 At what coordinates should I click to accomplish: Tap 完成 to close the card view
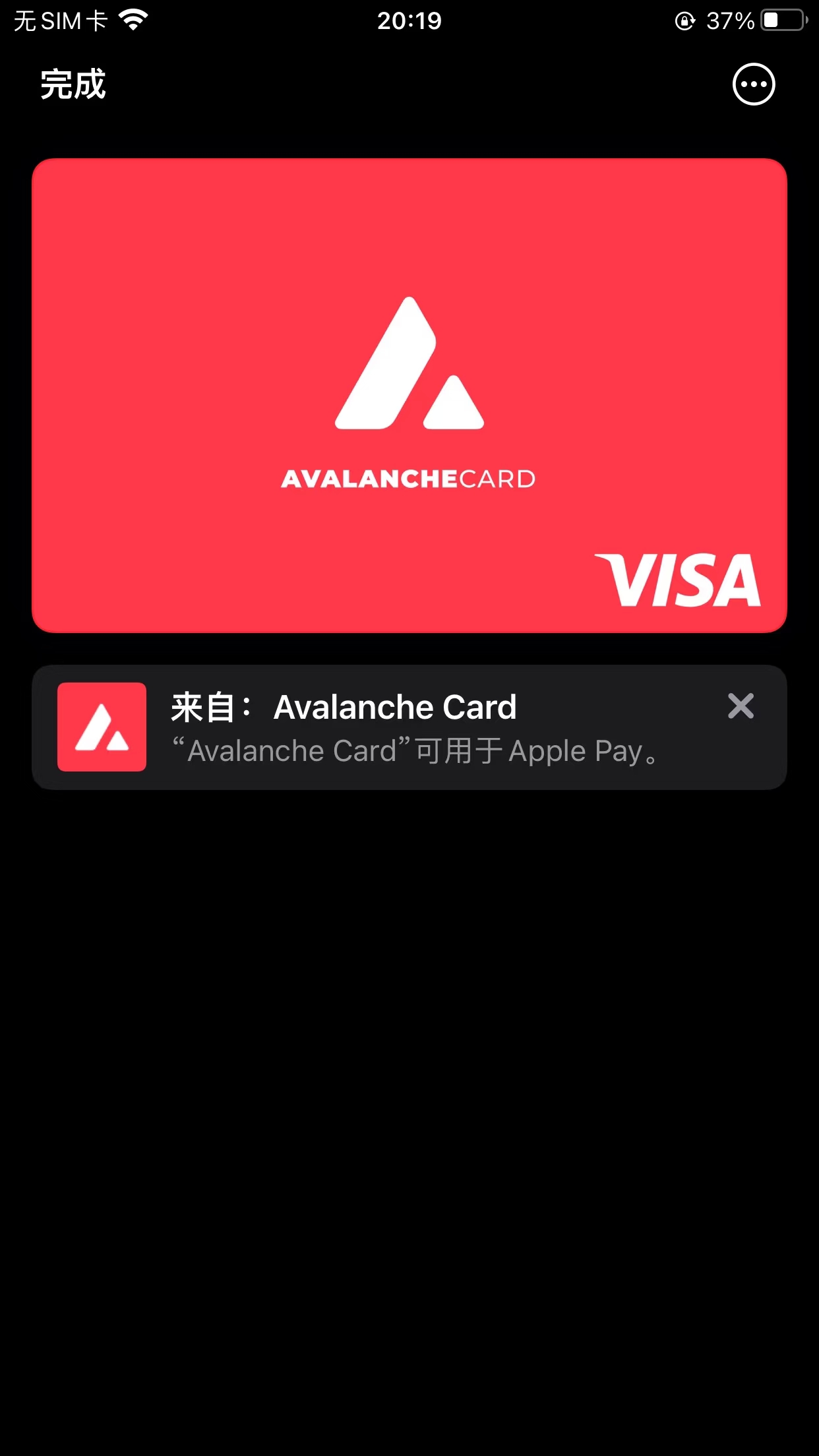pyautogui.click(x=73, y=84)
